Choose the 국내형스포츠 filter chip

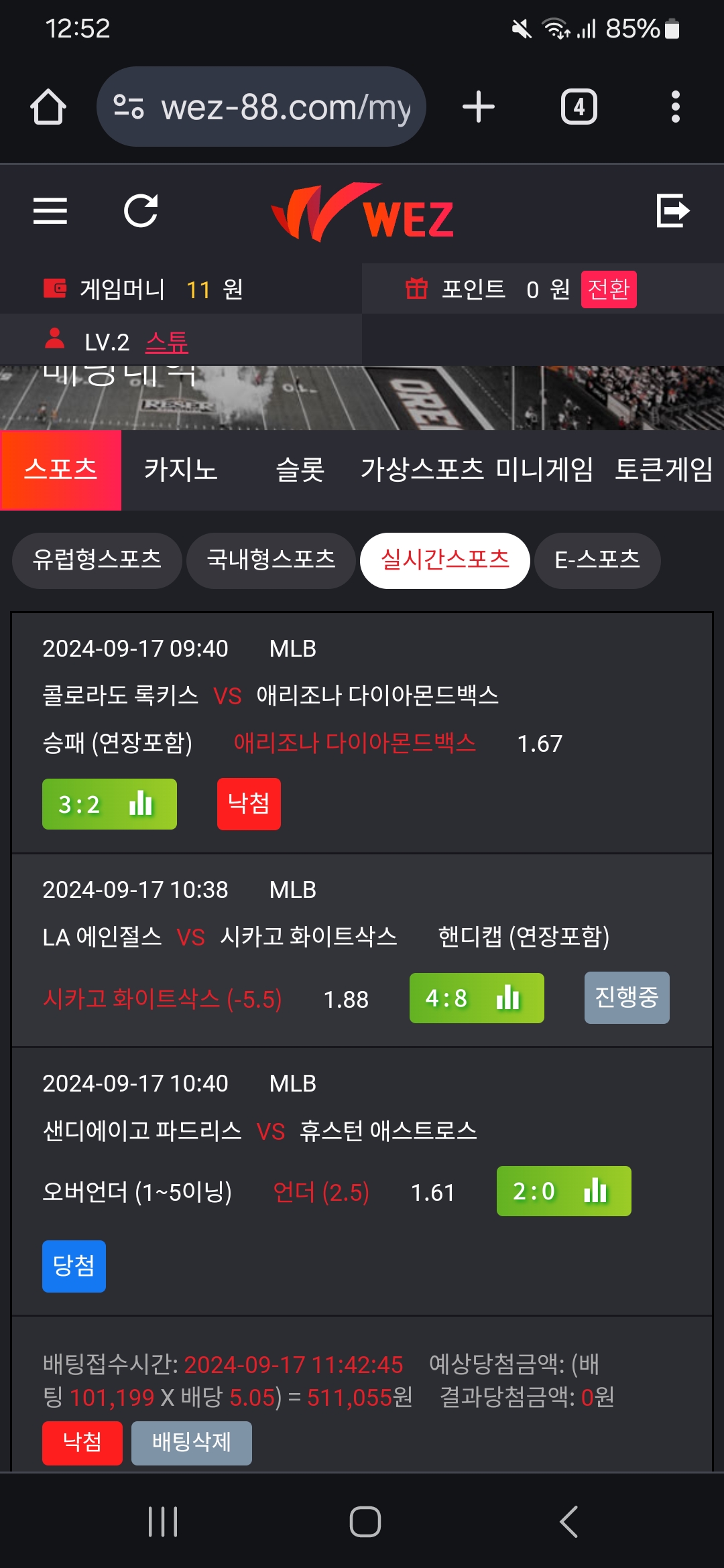271,560
